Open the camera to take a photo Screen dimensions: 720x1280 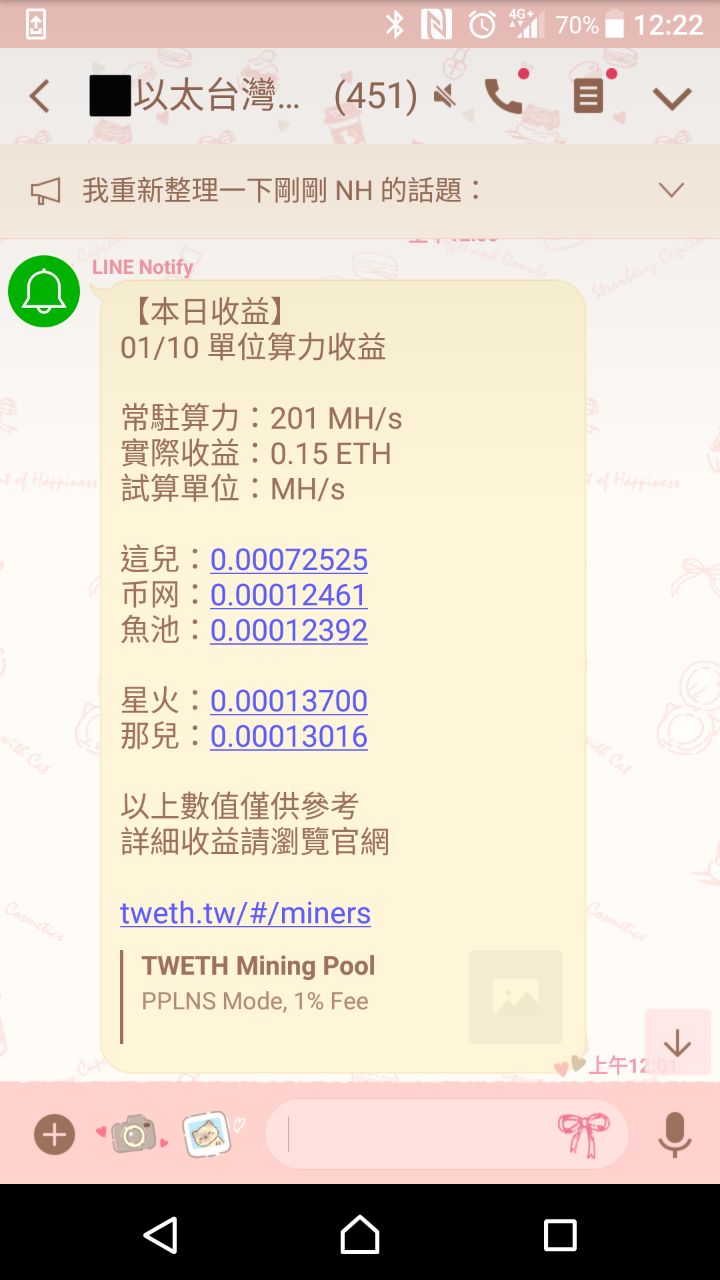pyautogui.click(x=133, y=1134)
